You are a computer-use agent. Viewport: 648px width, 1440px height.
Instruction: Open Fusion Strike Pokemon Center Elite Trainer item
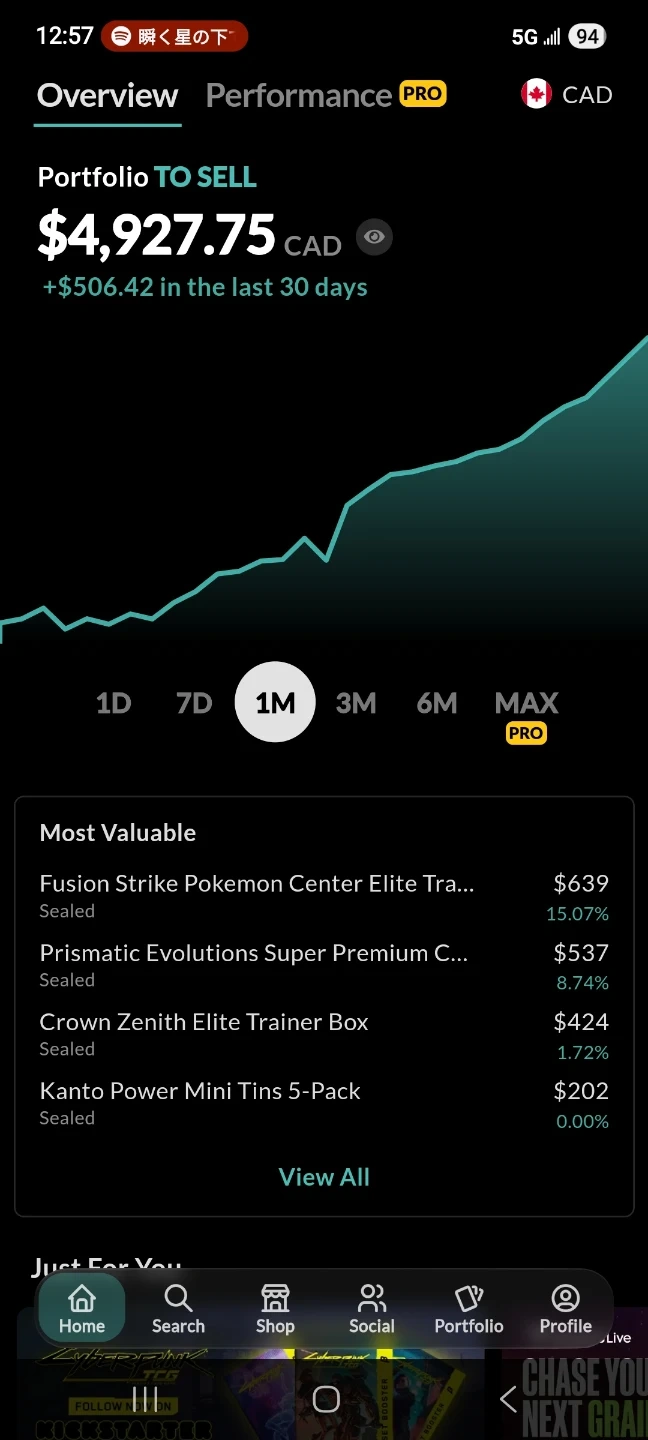coord(324,897)
